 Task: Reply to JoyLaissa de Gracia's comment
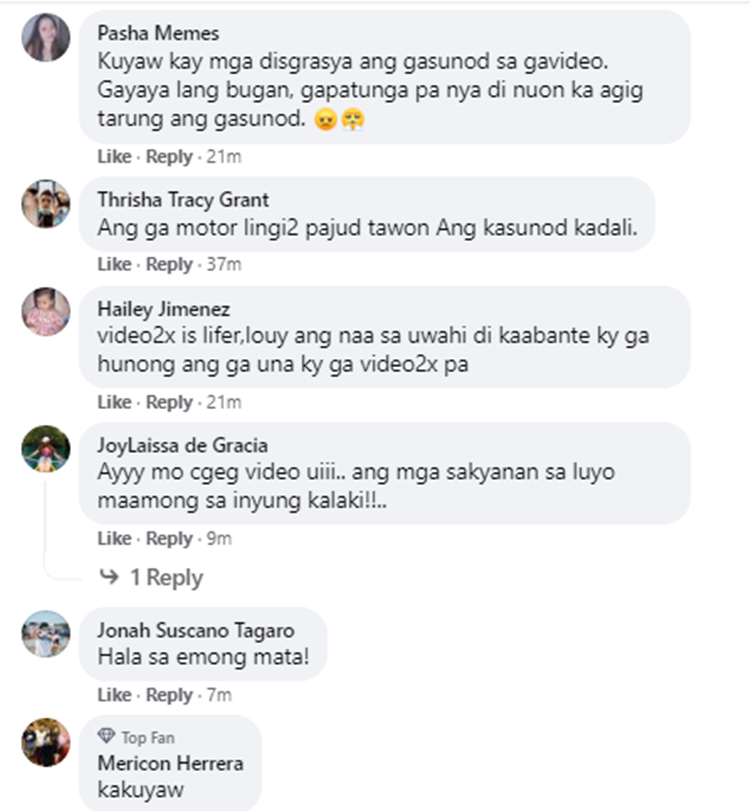pyautogui.click(x=169, y=538)
